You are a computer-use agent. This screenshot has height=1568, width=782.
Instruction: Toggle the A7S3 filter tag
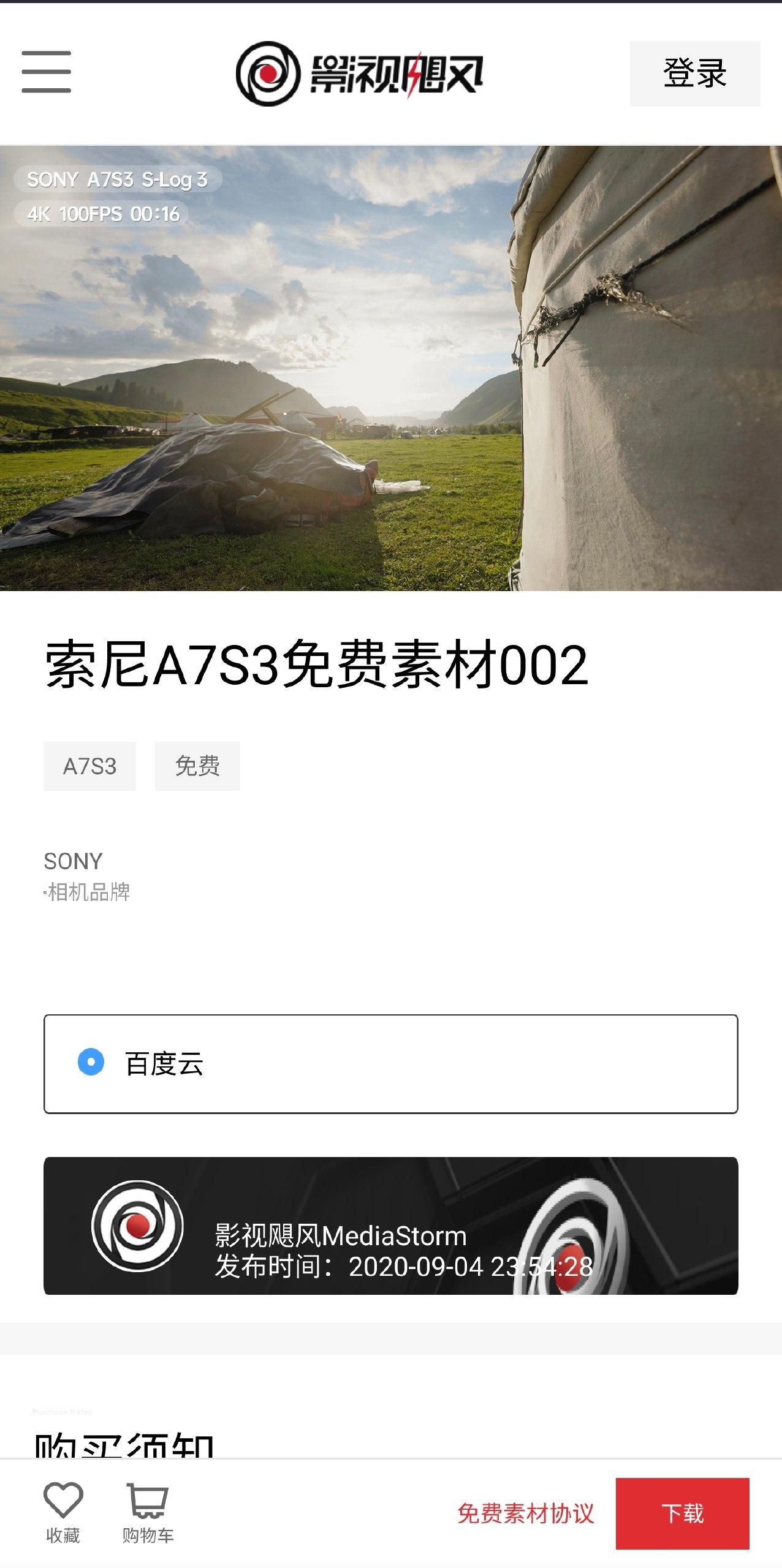pos(89,764)
